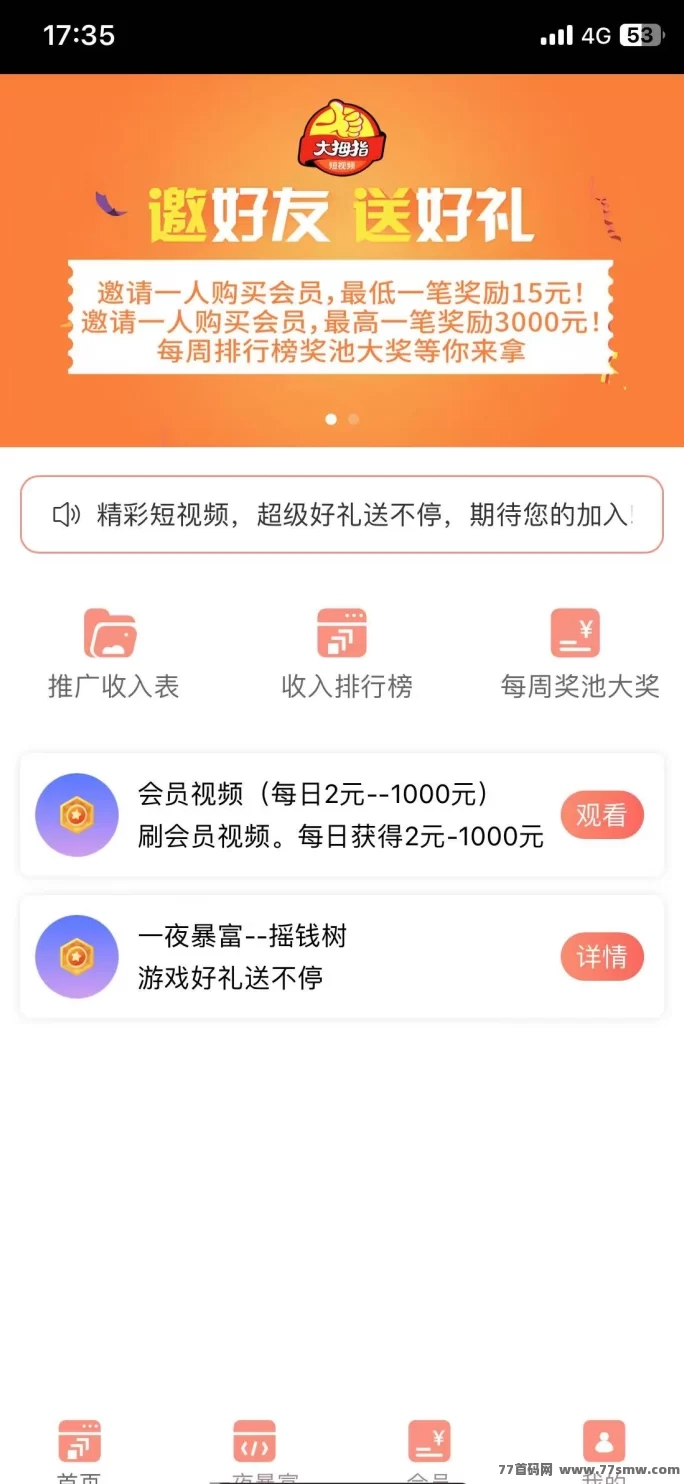The image size is (684, 1484).
Task: Switch to the 我的 profile tab
Action: coord(604,1451)
